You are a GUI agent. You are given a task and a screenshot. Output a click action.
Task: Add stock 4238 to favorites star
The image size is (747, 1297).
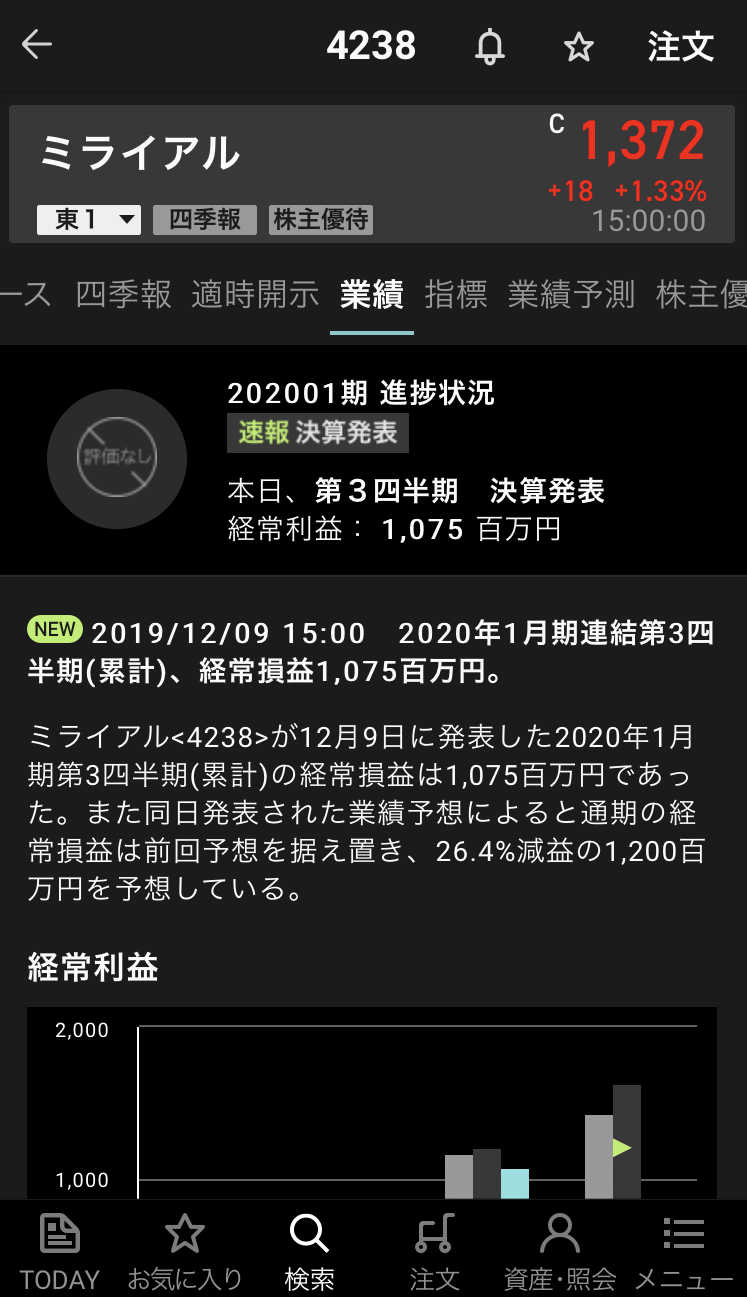(579, 47)
